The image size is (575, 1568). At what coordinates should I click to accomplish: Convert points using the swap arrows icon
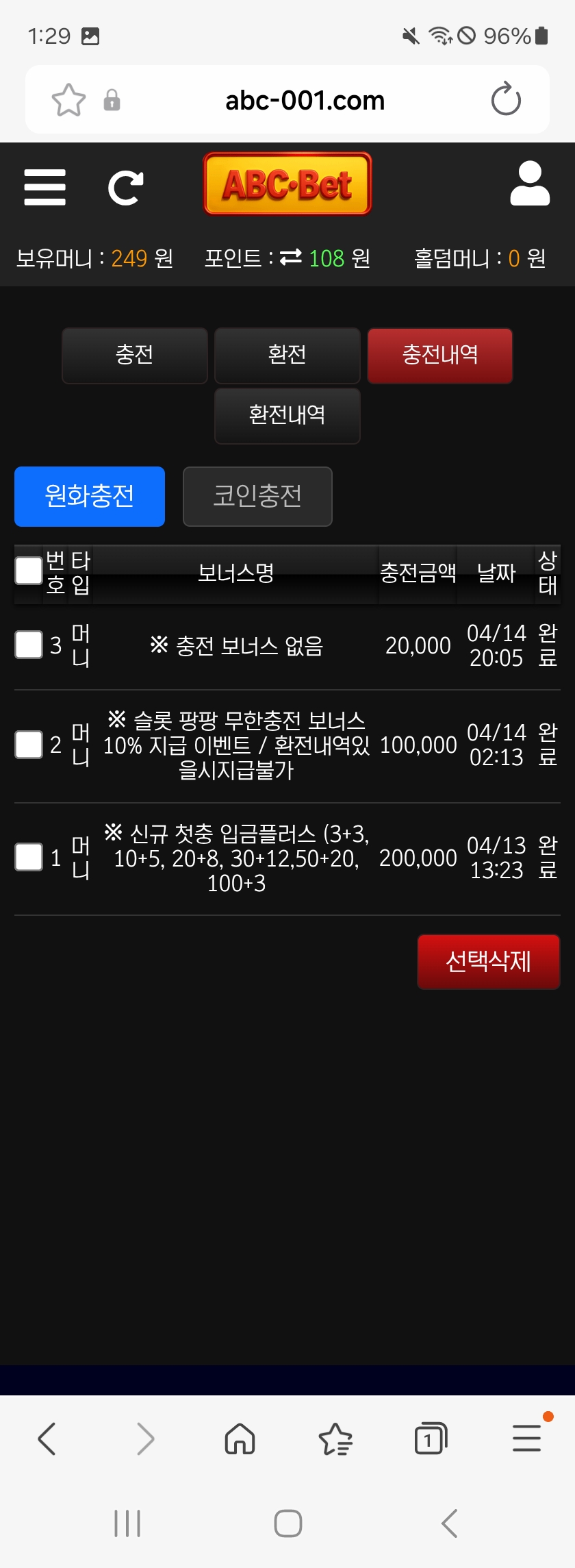click(x=291, y=258)
